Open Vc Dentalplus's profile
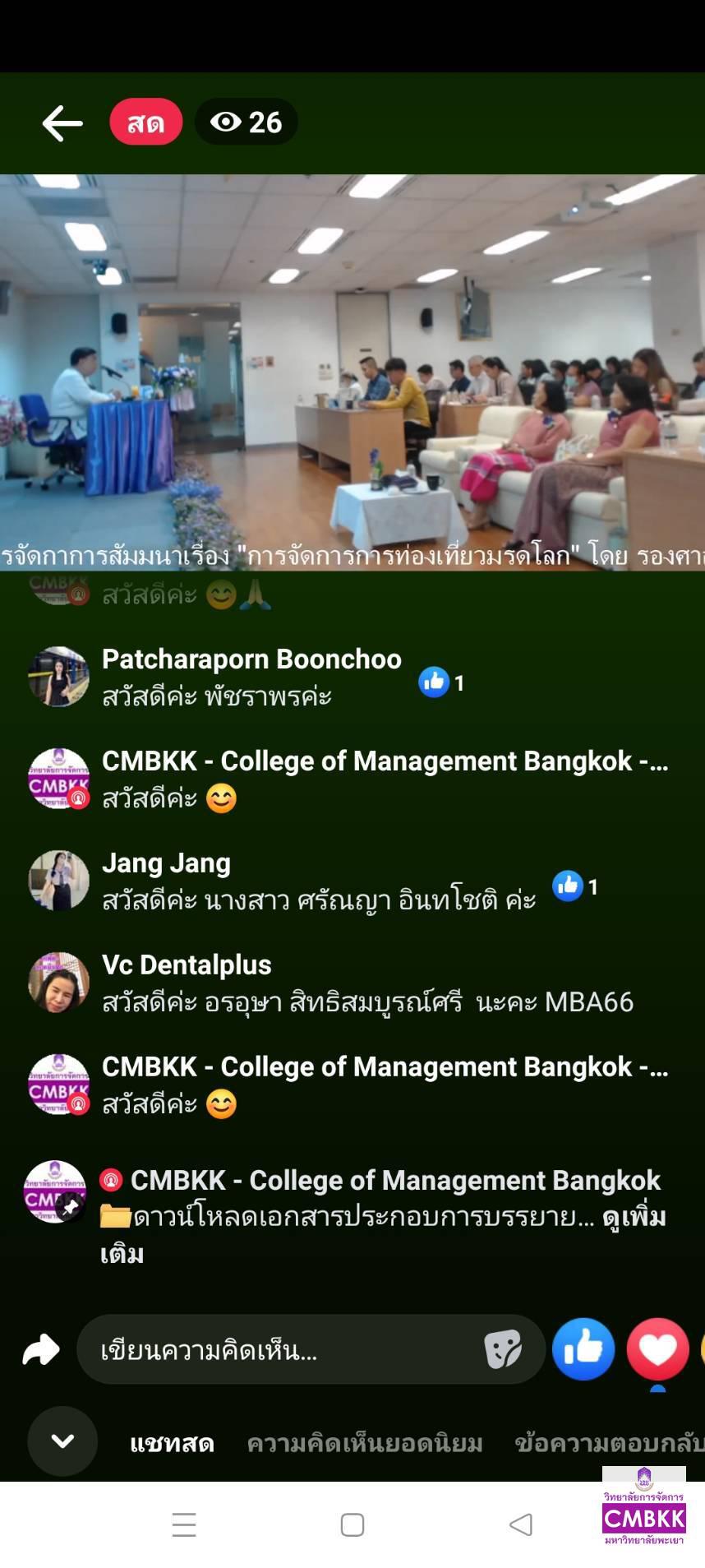 click(x=187, y=965)
